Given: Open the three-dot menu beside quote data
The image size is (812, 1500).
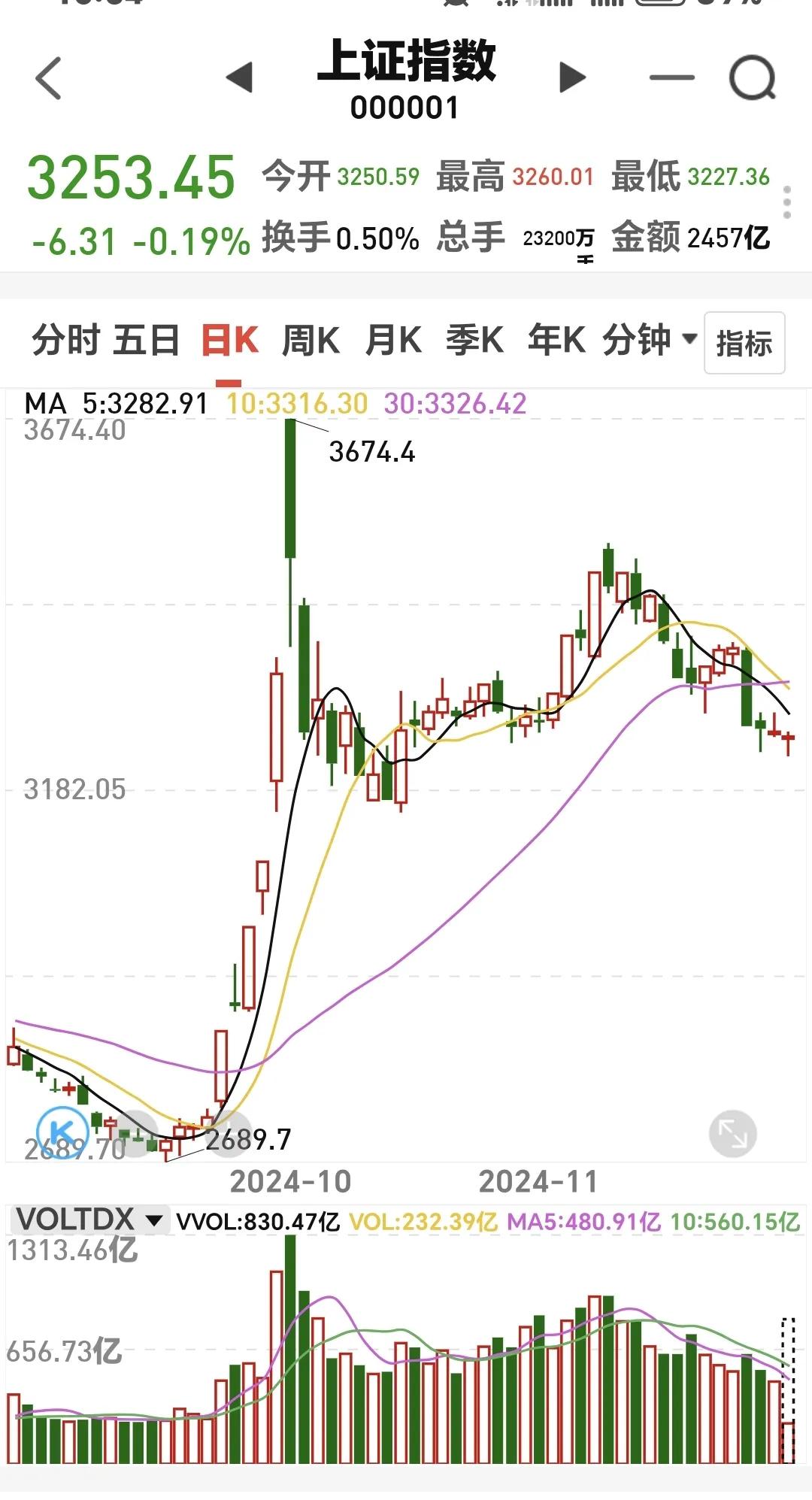Looking at the screenshot, I should pos(787,202).
